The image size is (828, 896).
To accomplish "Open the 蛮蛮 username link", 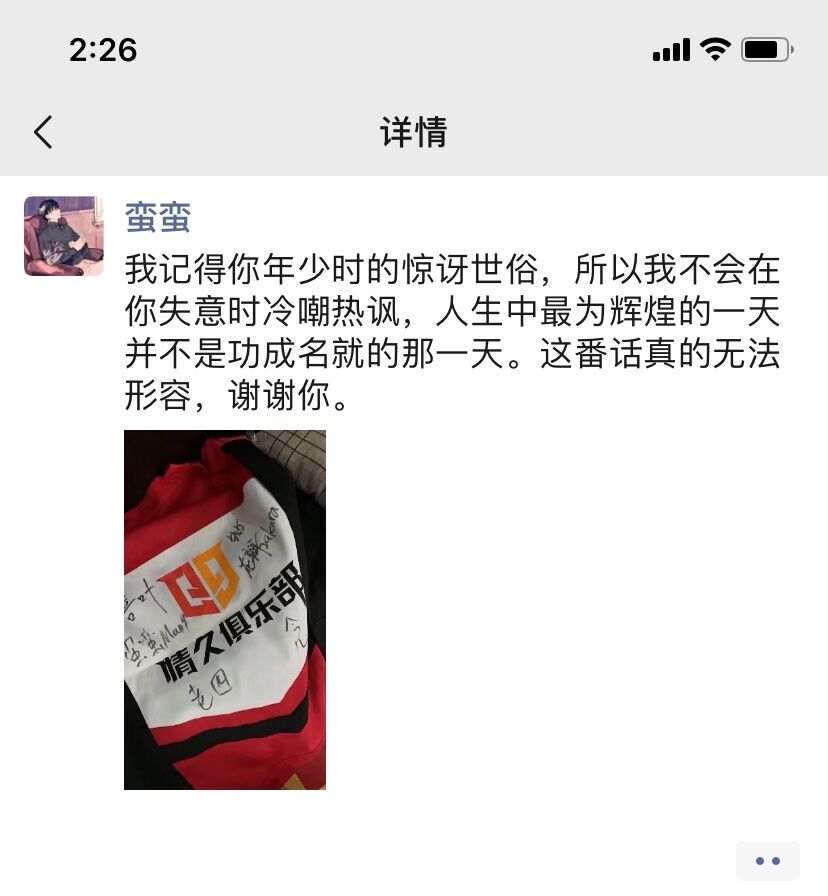I will 157,217.
